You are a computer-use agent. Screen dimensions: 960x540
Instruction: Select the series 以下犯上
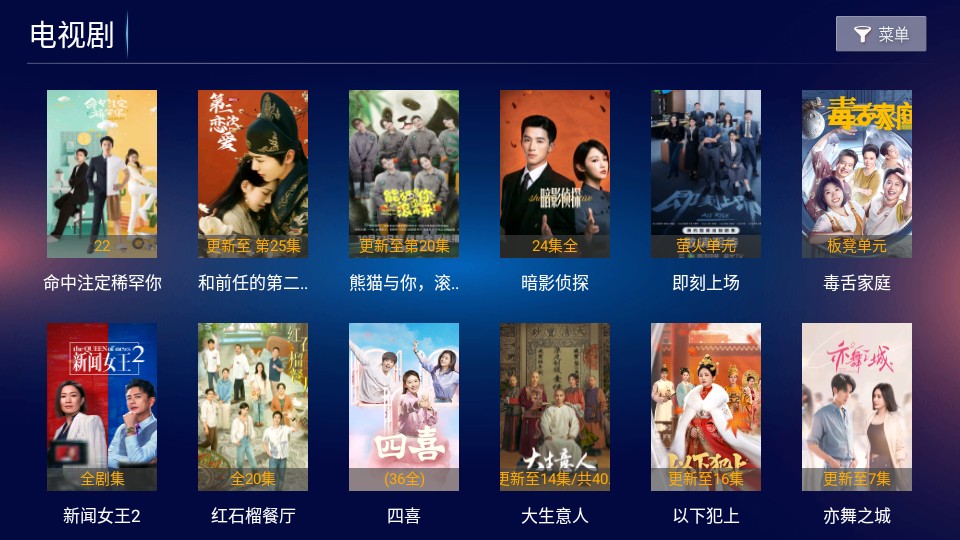click(x=706, y=407)
